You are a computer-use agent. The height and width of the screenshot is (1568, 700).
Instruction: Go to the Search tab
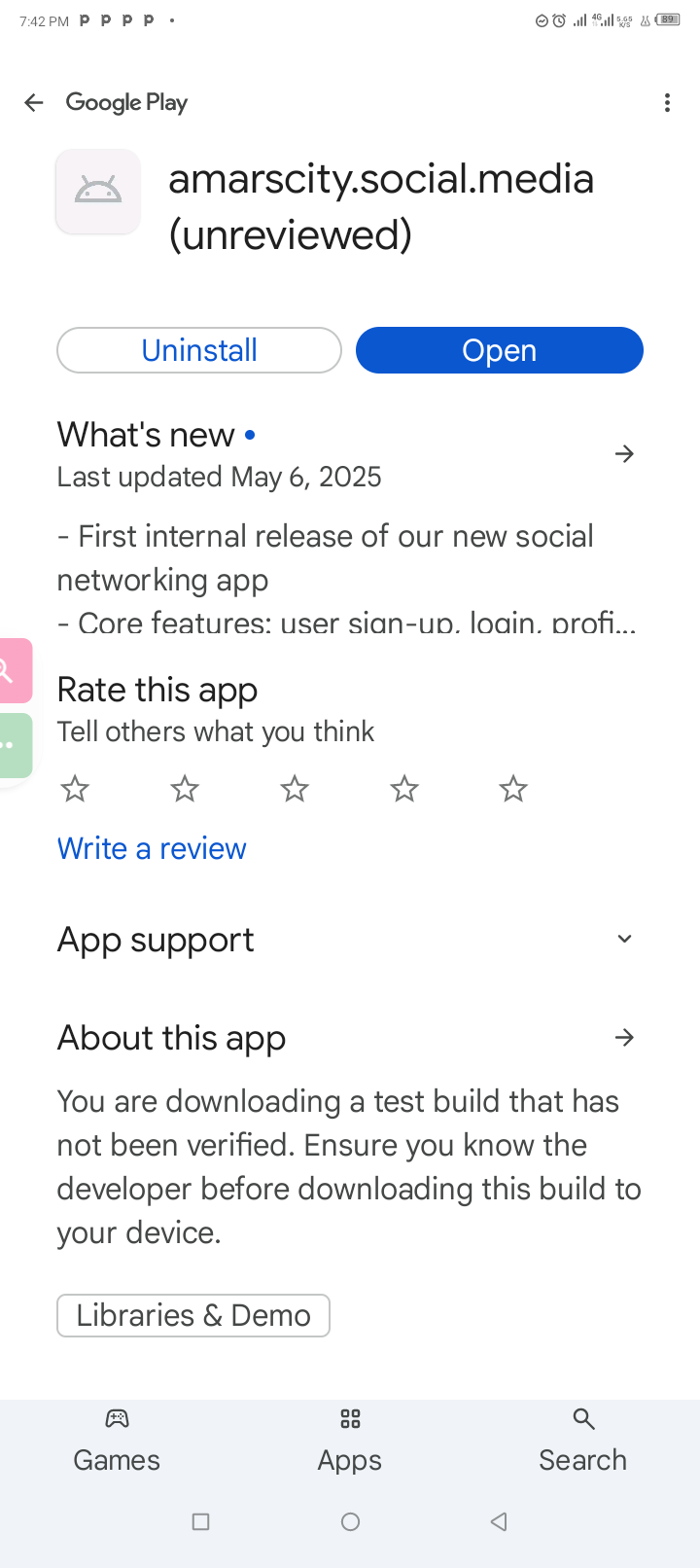(x=583, y=1441)
